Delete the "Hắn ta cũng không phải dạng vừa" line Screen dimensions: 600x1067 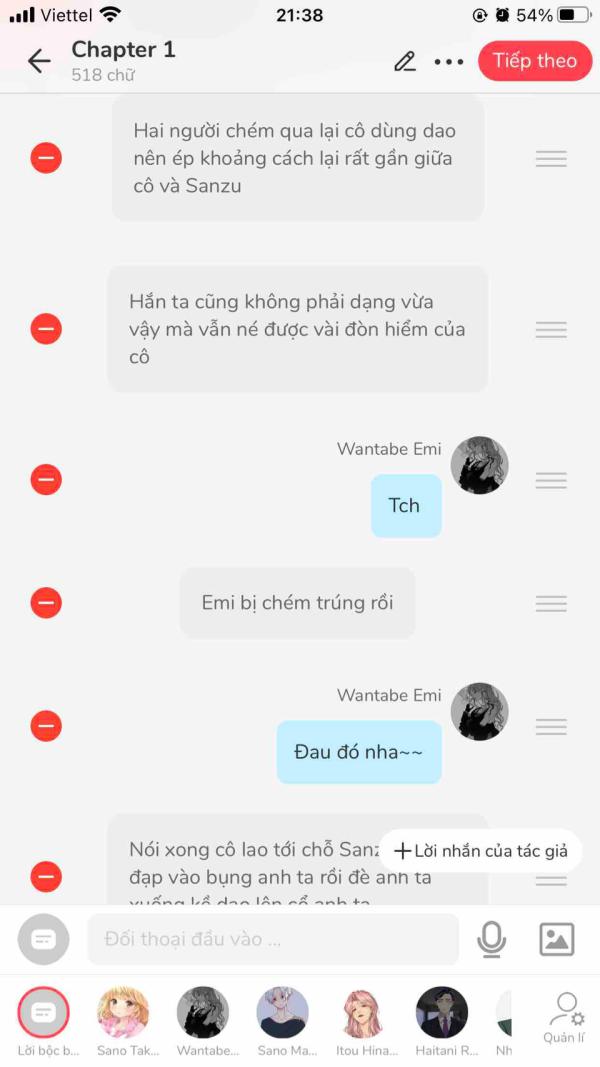click(46, 329)
